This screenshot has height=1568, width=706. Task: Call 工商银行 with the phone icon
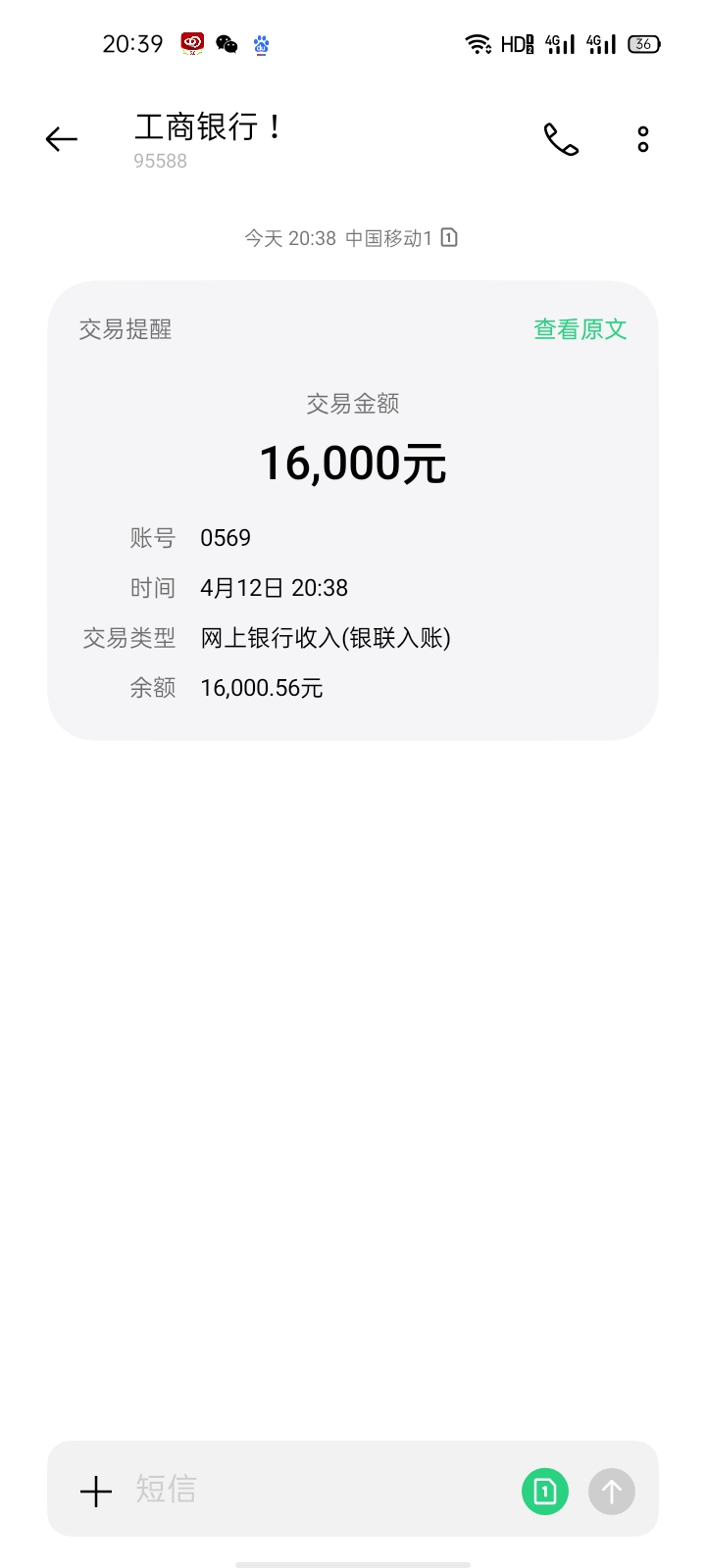pos(561,139)
